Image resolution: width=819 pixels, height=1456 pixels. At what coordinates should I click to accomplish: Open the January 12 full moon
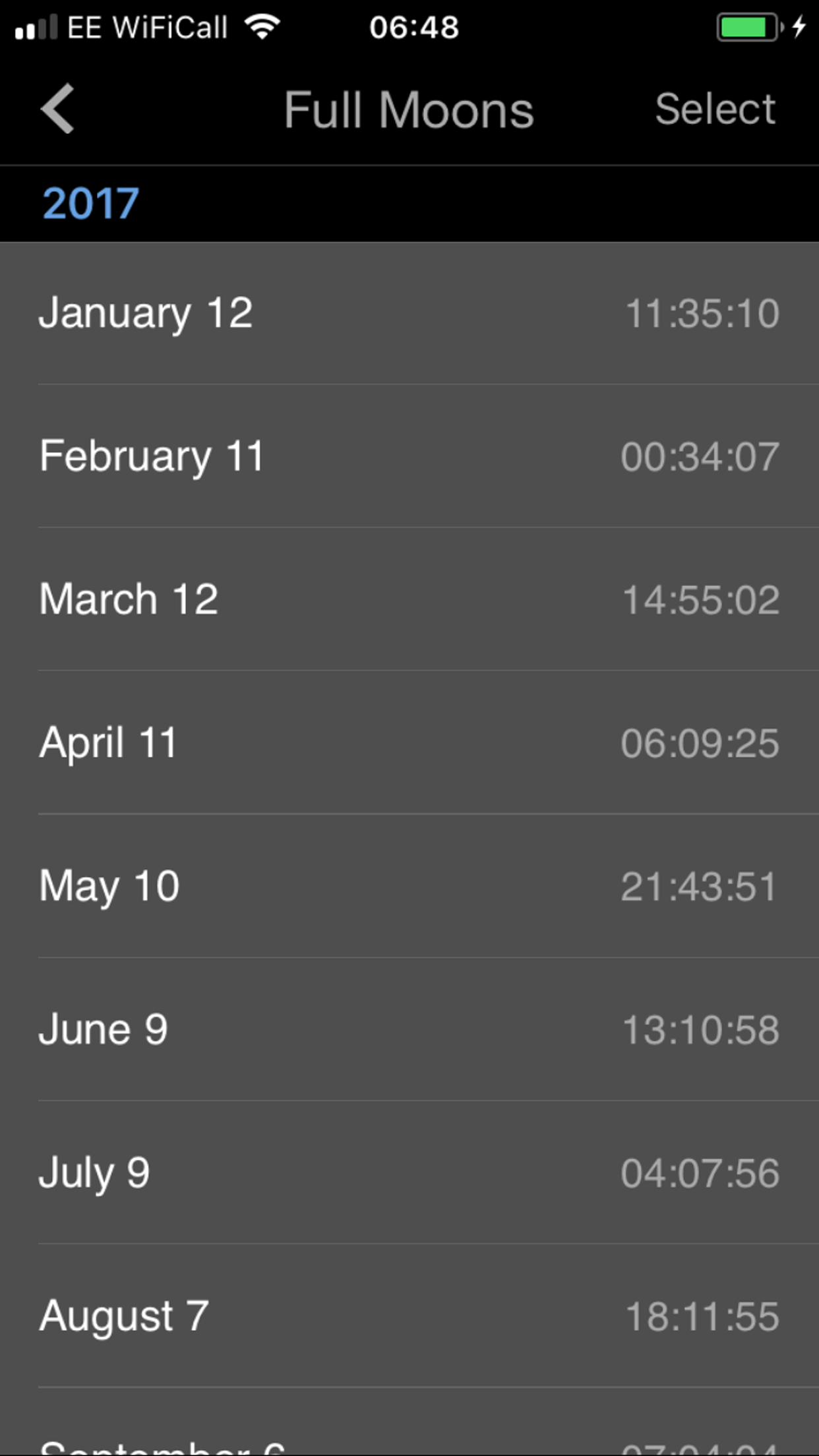(409, 313)
